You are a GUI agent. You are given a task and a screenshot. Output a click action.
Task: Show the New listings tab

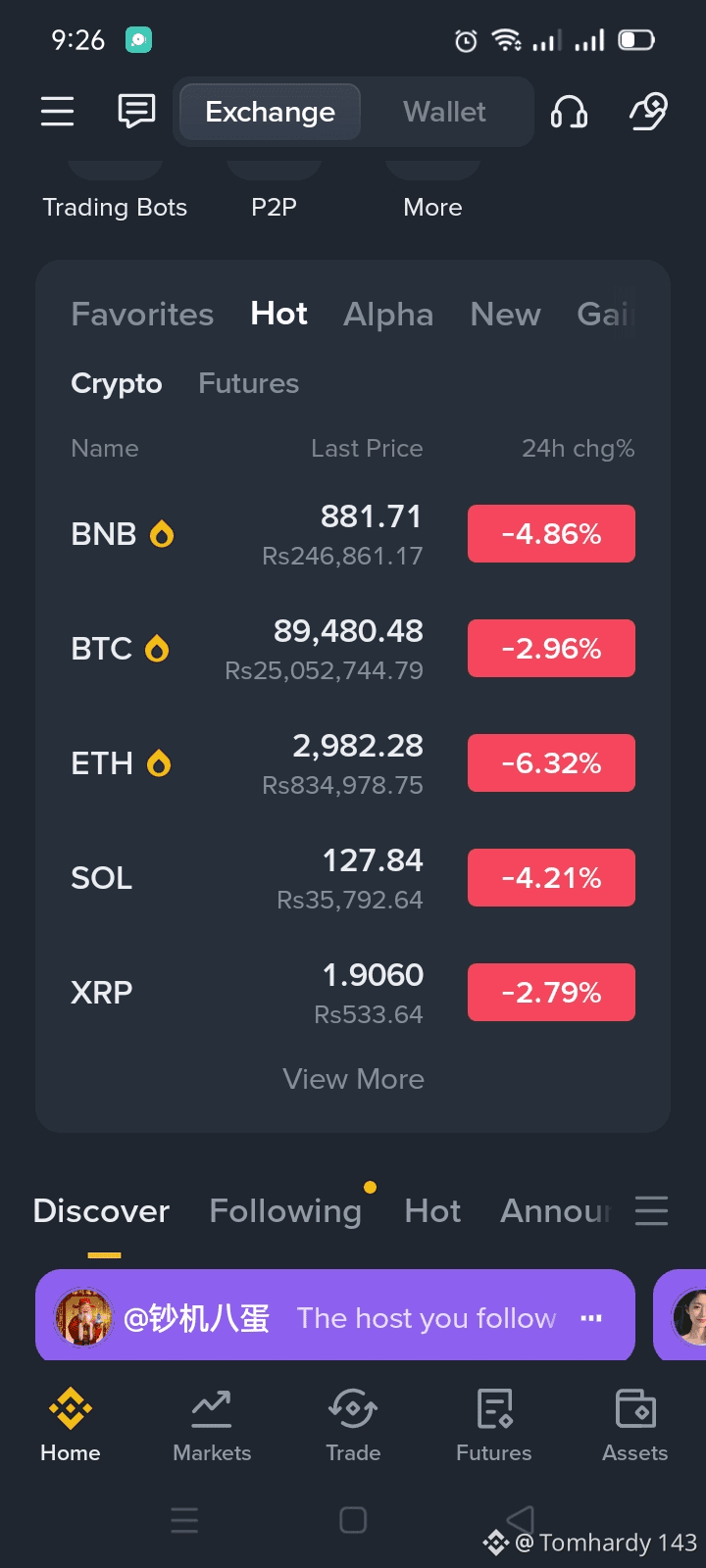505,314
